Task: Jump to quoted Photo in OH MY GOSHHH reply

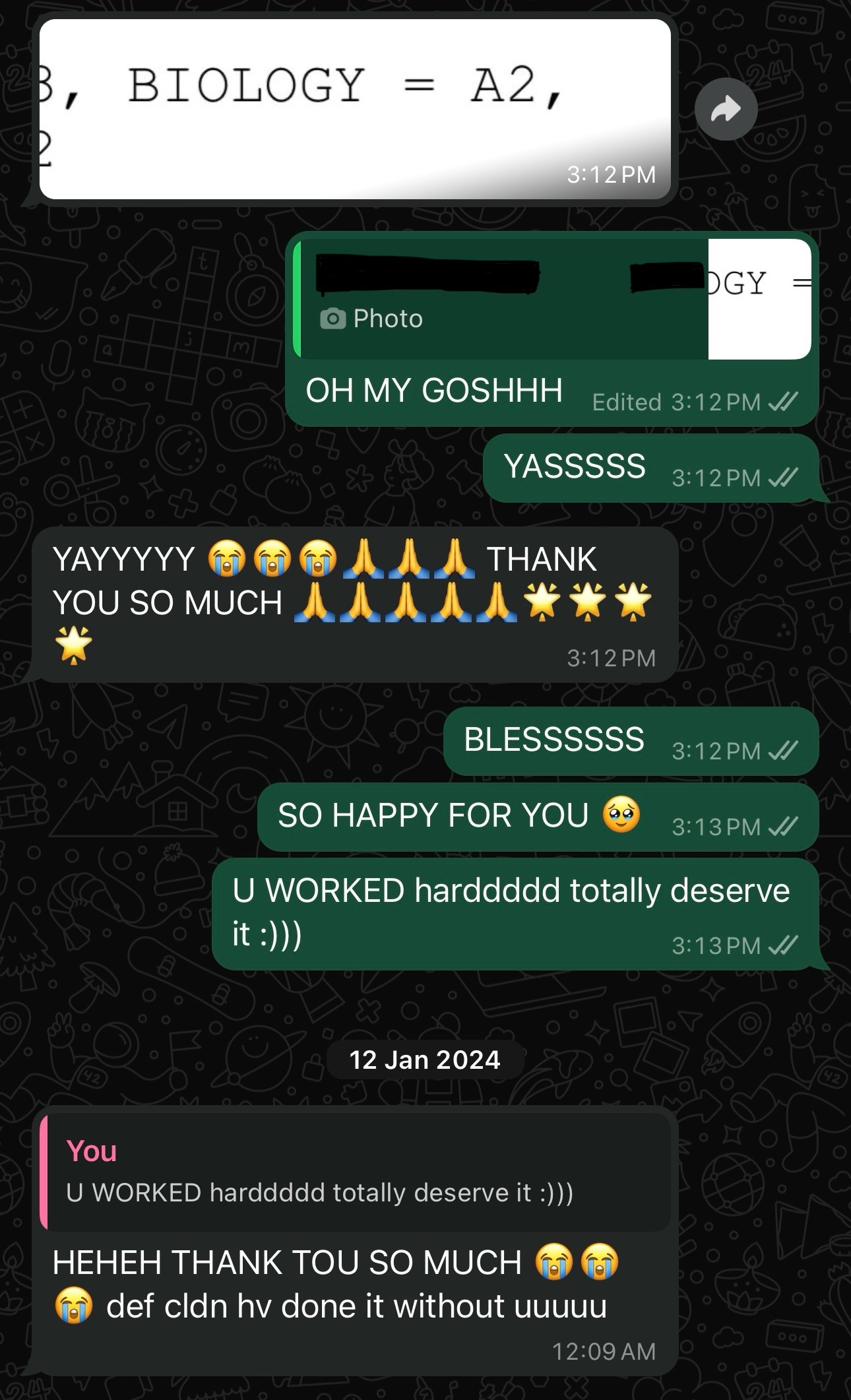Action: point(553,300)
